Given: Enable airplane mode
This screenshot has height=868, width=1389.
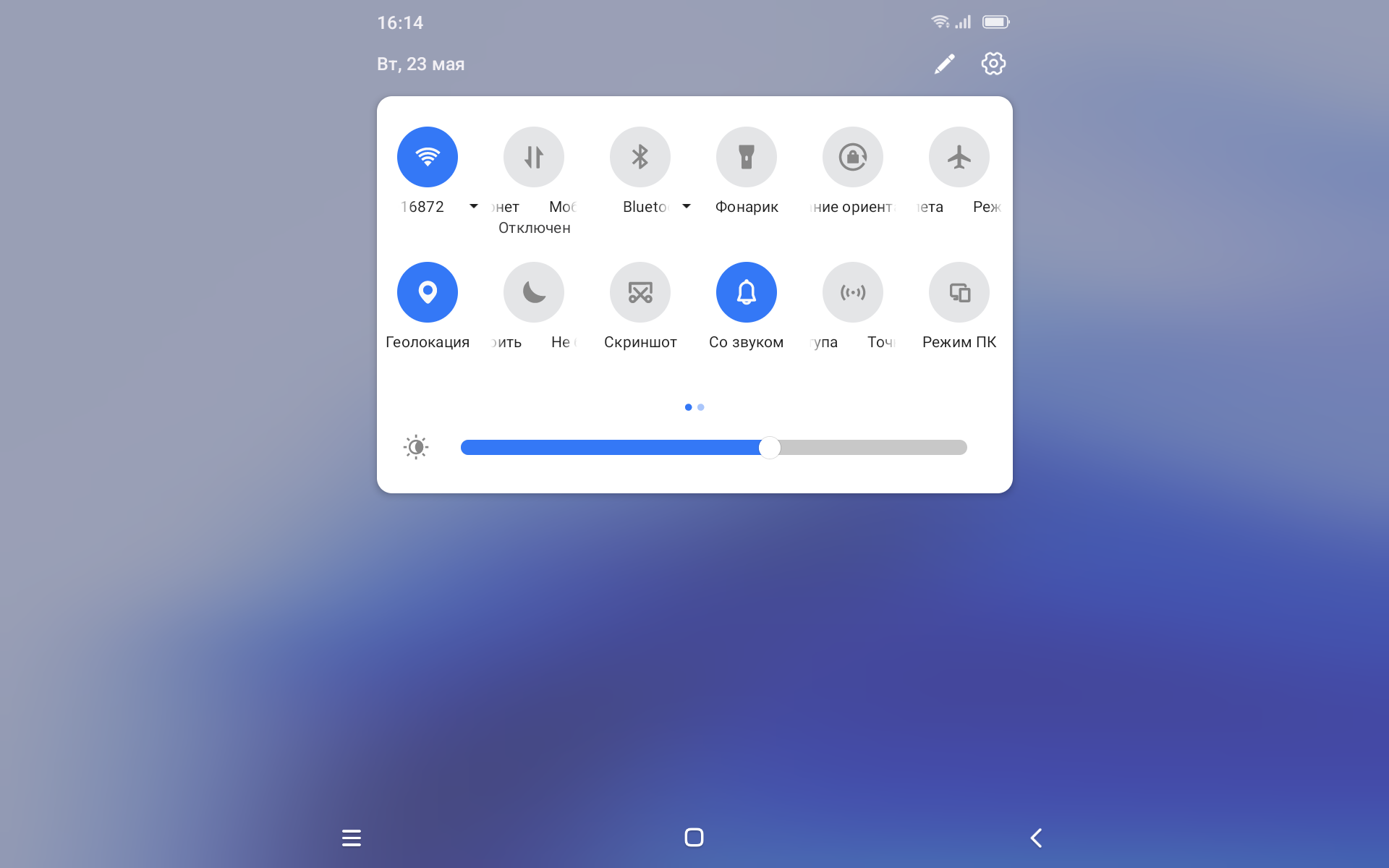Looking at the screenshot, I should coord(959,157).
